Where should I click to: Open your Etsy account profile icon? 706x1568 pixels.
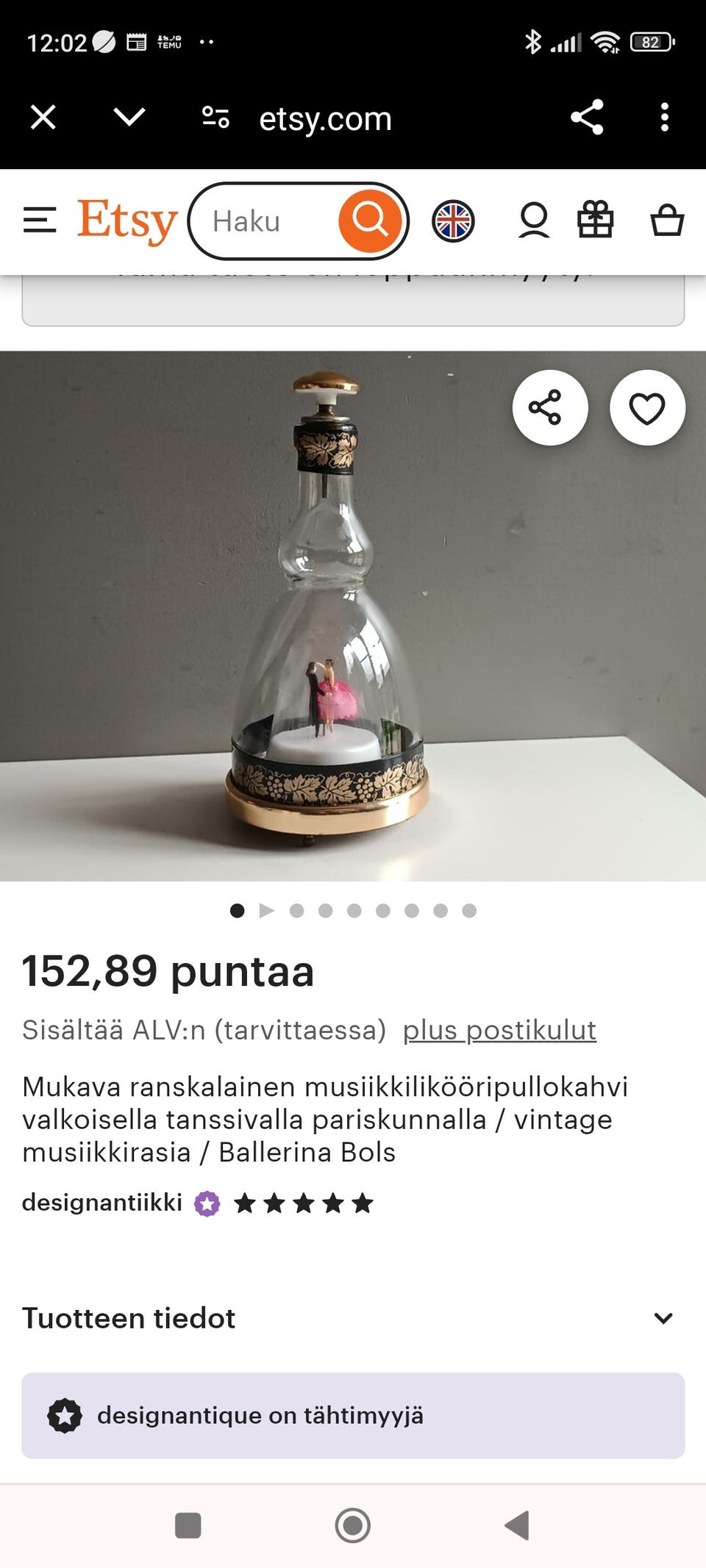coord(535,221)
